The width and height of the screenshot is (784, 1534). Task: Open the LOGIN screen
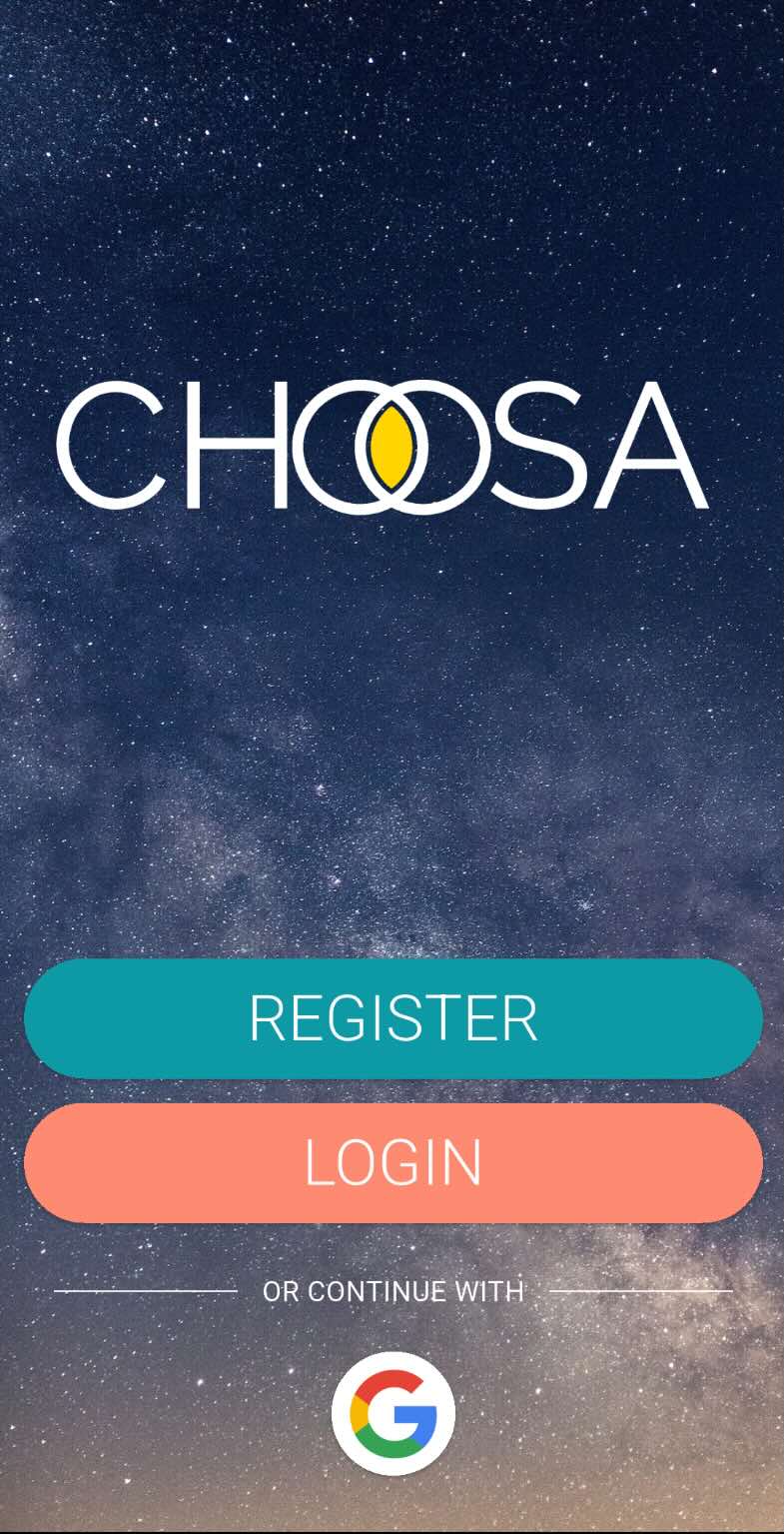[x=392, y=1162]
